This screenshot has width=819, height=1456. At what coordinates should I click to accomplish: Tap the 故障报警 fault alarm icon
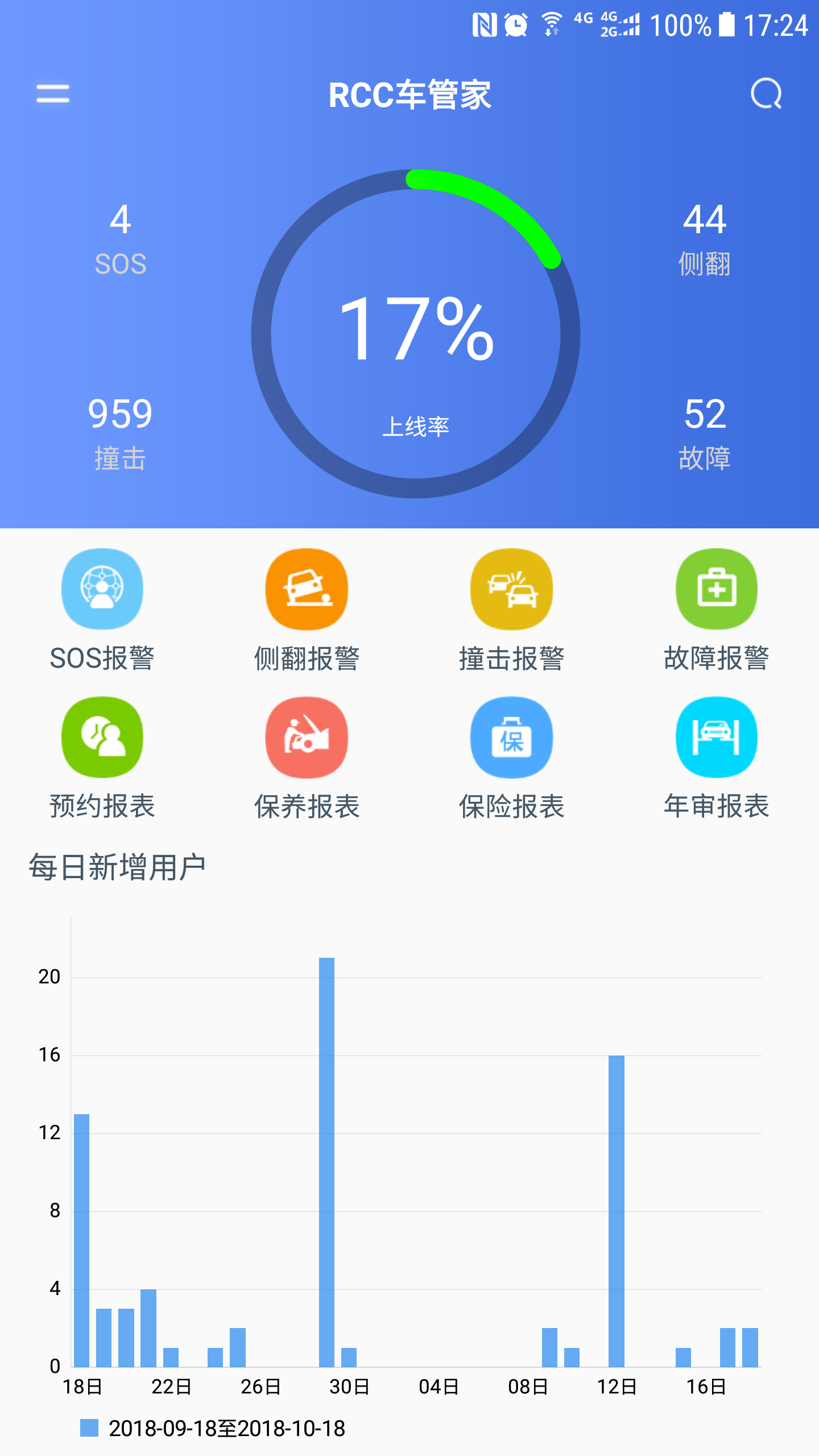(x=716, y=589)
